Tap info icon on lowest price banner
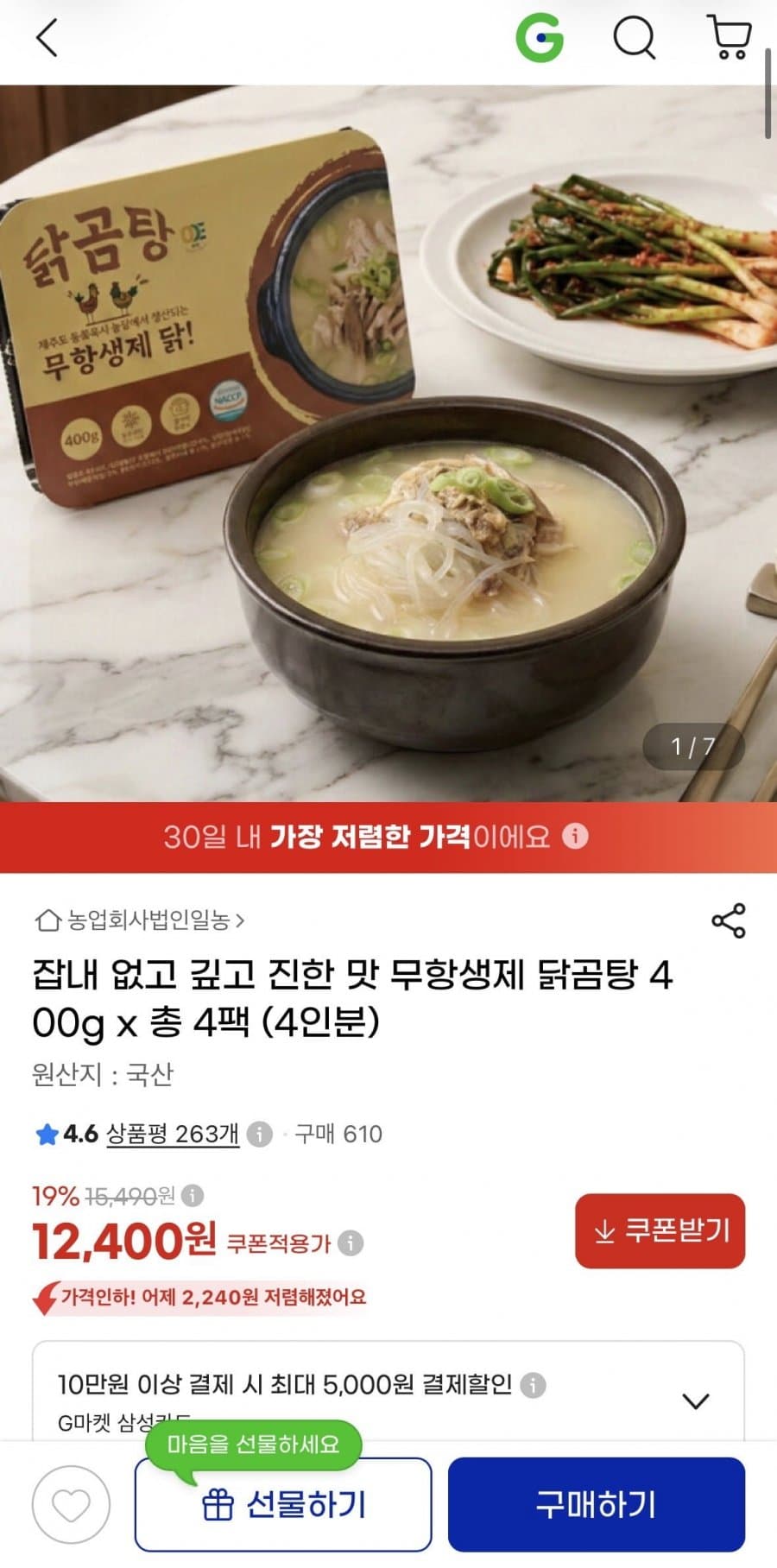Screen dimensions: 777x1568 coord(575,836)
